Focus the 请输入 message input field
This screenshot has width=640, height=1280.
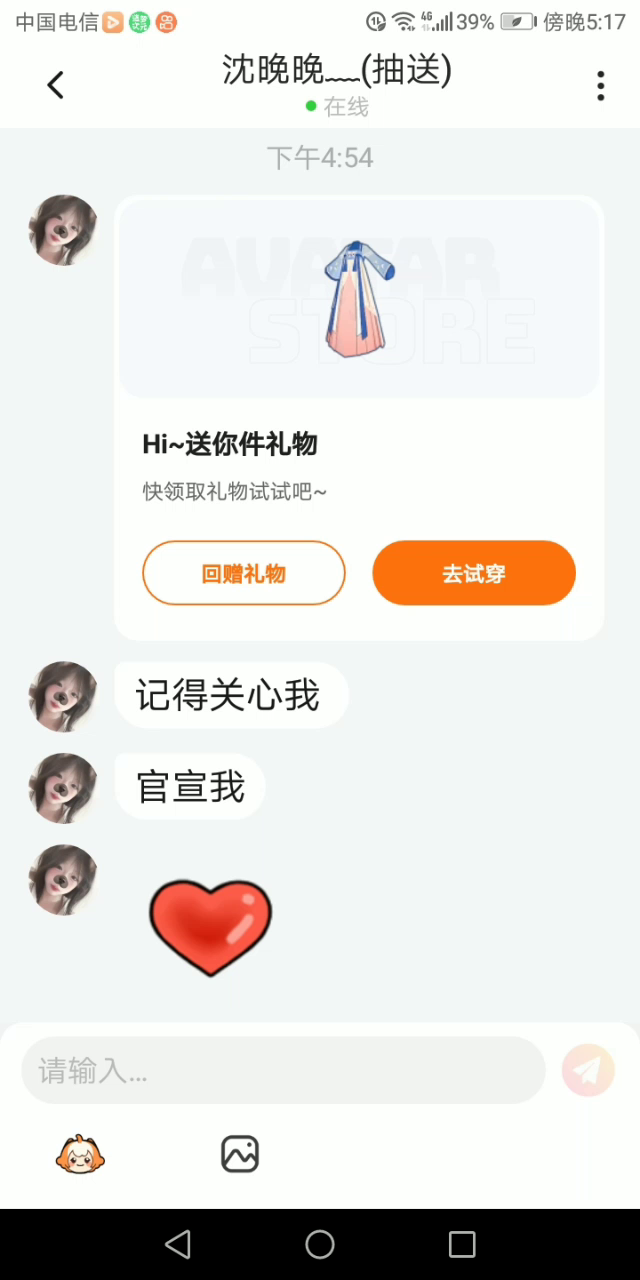coord(283,1071)
